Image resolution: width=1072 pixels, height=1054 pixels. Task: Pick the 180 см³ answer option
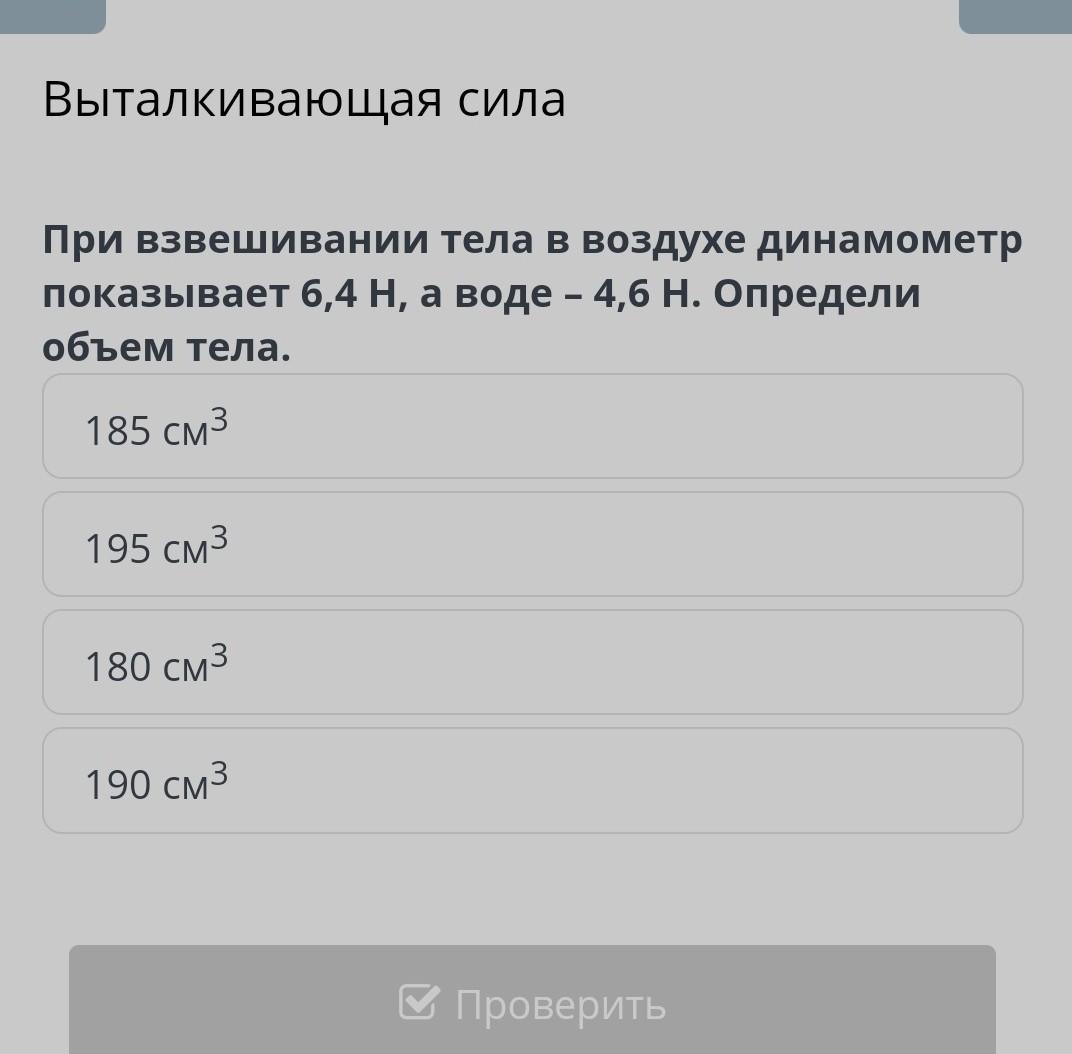pyautogui.click(x=532, y=663)
